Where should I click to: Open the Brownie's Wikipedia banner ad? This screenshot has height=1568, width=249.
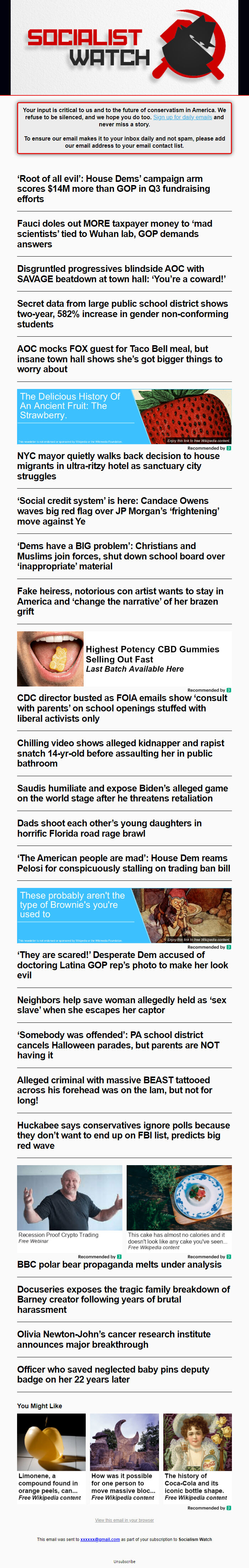(124, 915)
